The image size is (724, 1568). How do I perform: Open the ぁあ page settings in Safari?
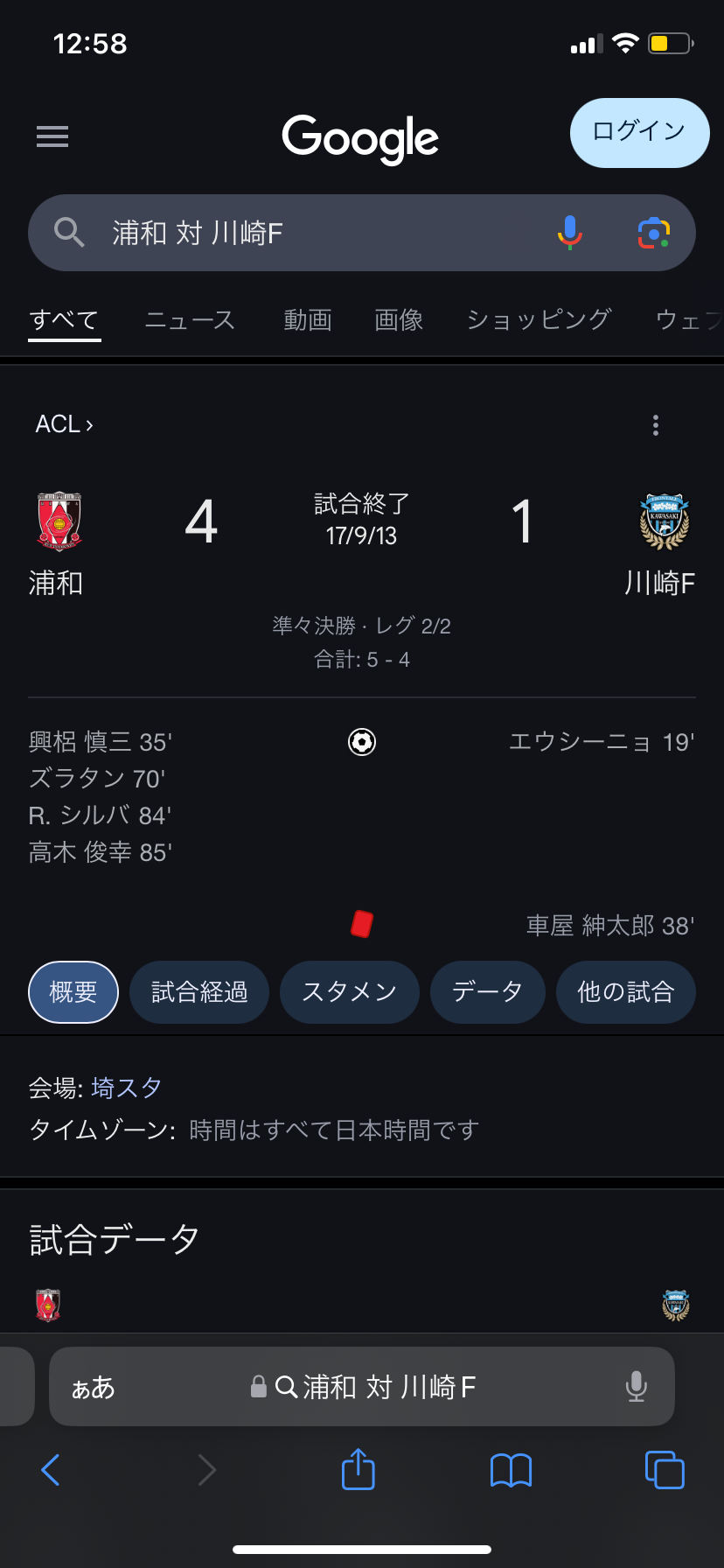[x=93, y=1387]
